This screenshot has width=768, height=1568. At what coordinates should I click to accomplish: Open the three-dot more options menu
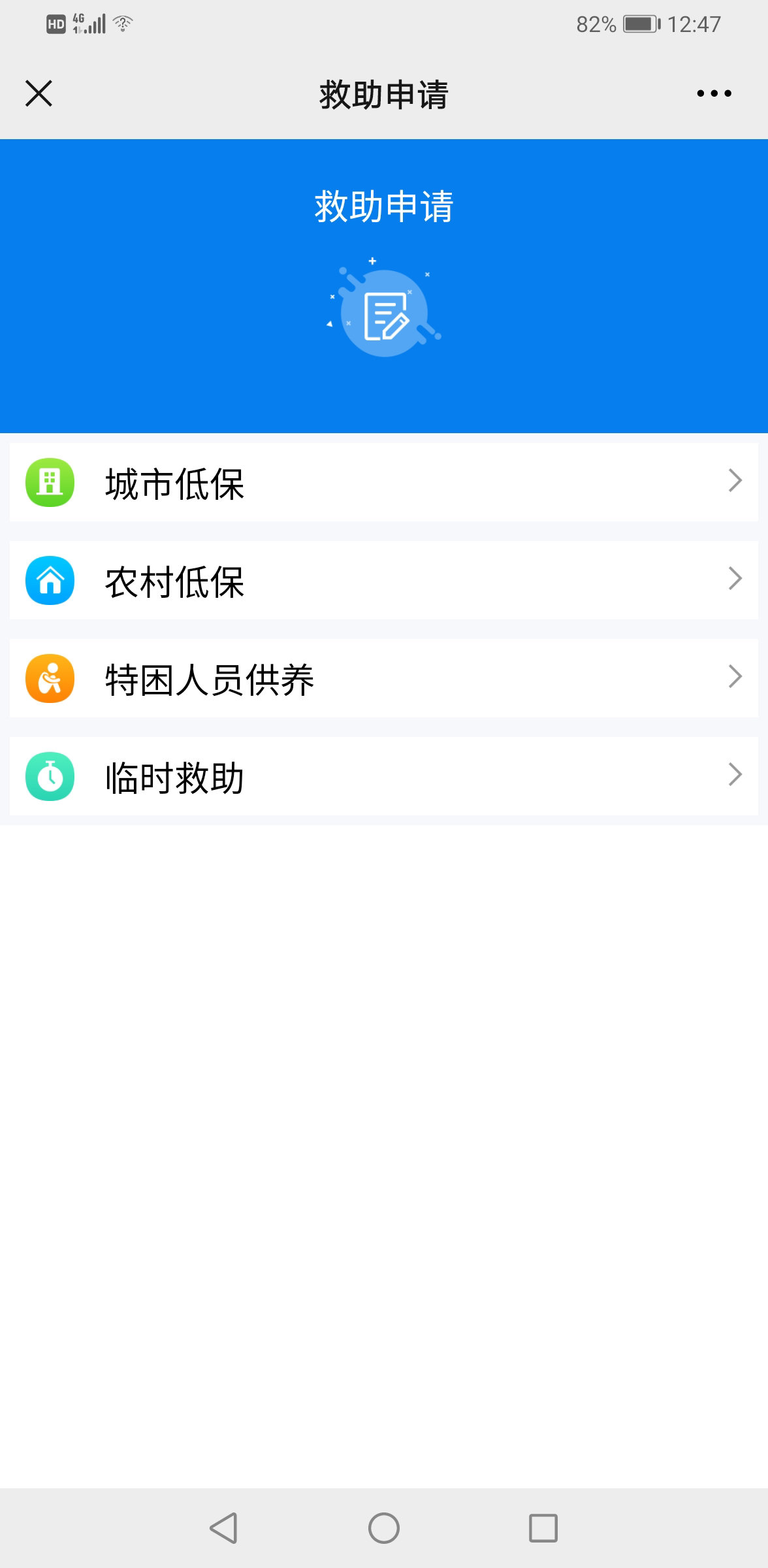pos(714,93)
